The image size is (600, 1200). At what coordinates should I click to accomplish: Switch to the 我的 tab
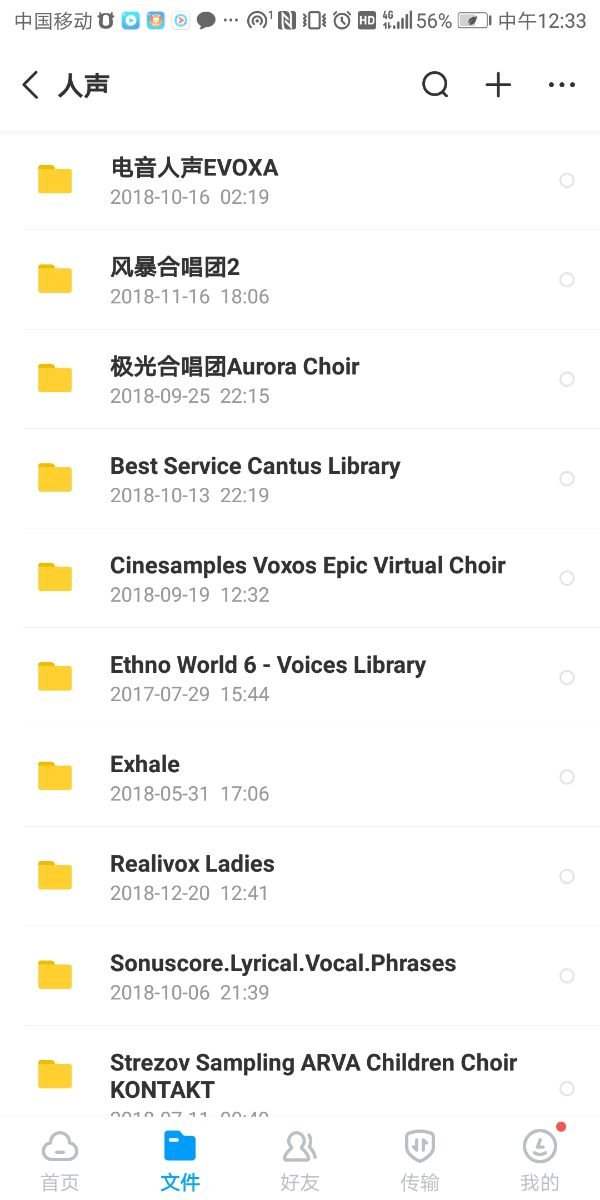pos(540,1160)
